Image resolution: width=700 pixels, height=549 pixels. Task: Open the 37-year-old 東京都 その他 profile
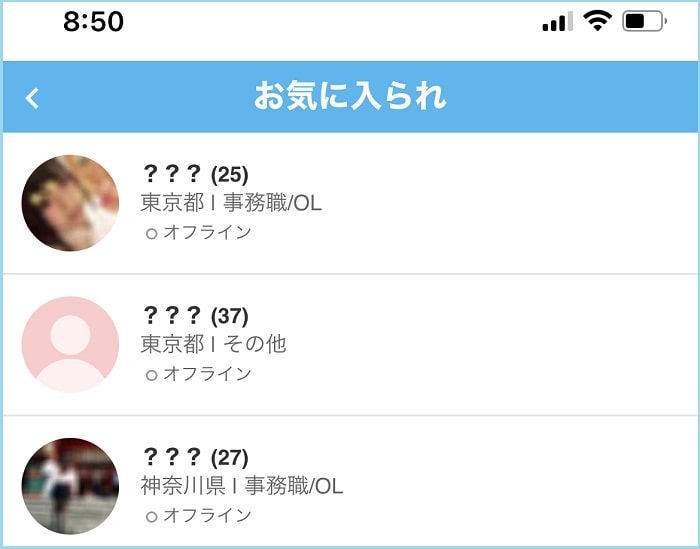pyautogui.click(x=350, y=344)
